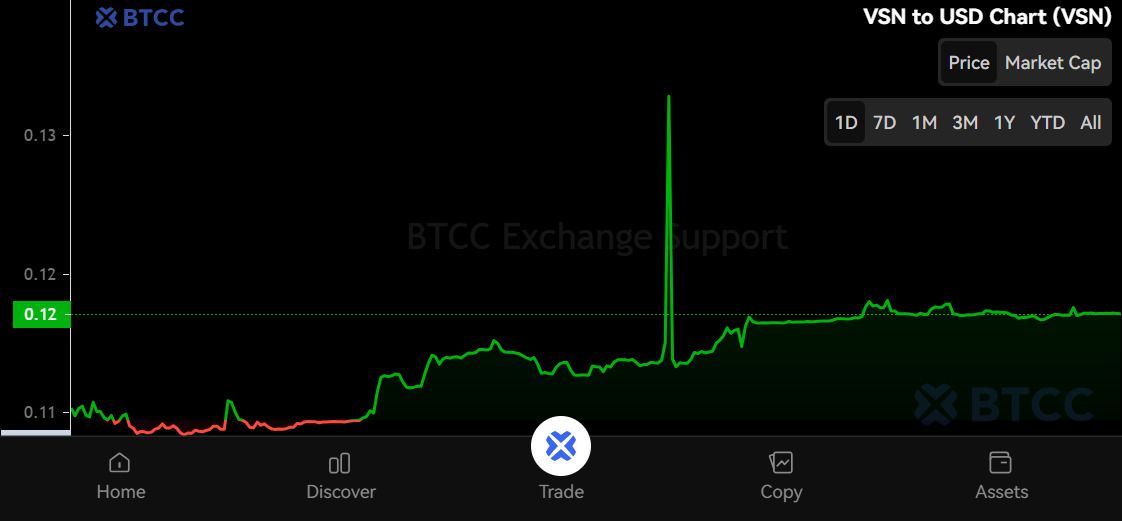
Task: Select the 1D time range
Action: [846, 123]
